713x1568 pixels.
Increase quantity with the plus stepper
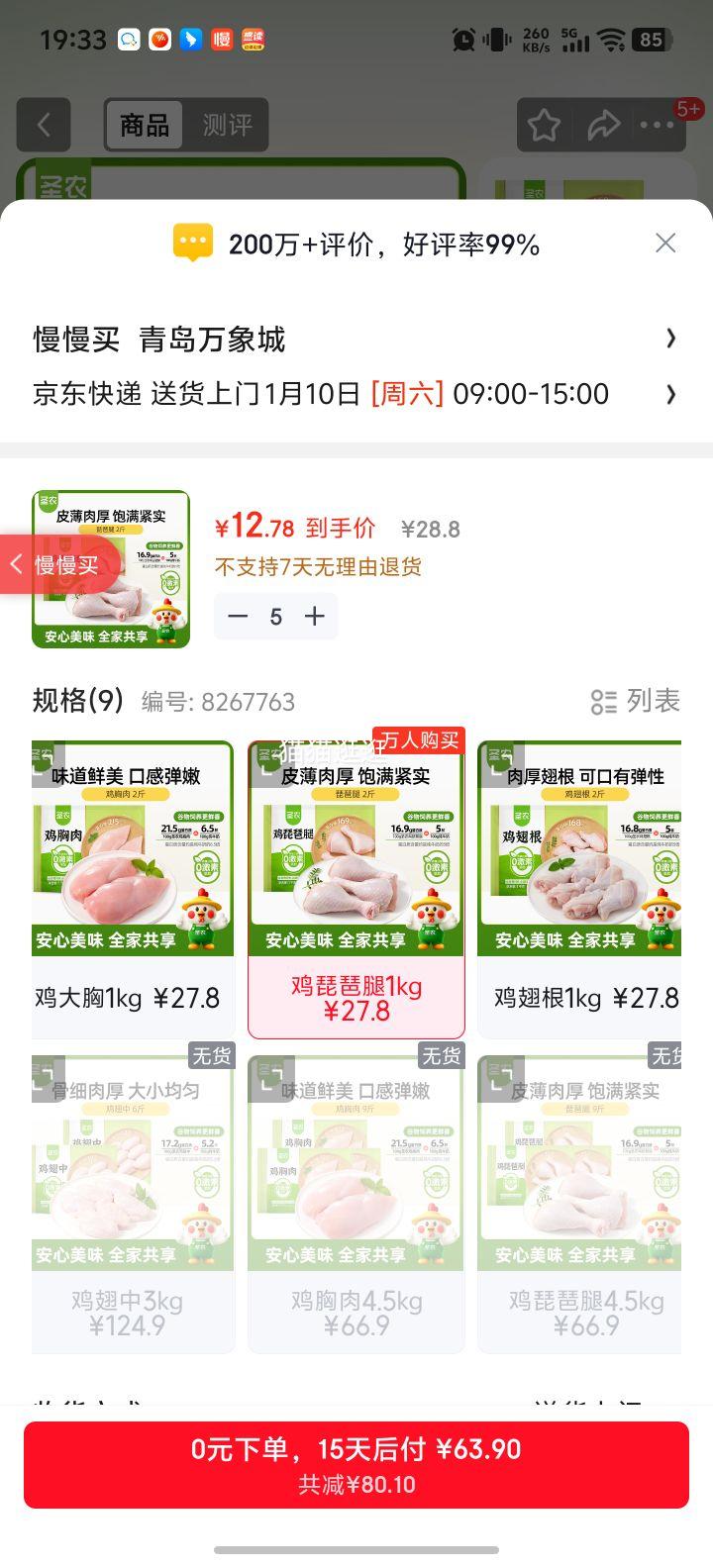point(314,616)
